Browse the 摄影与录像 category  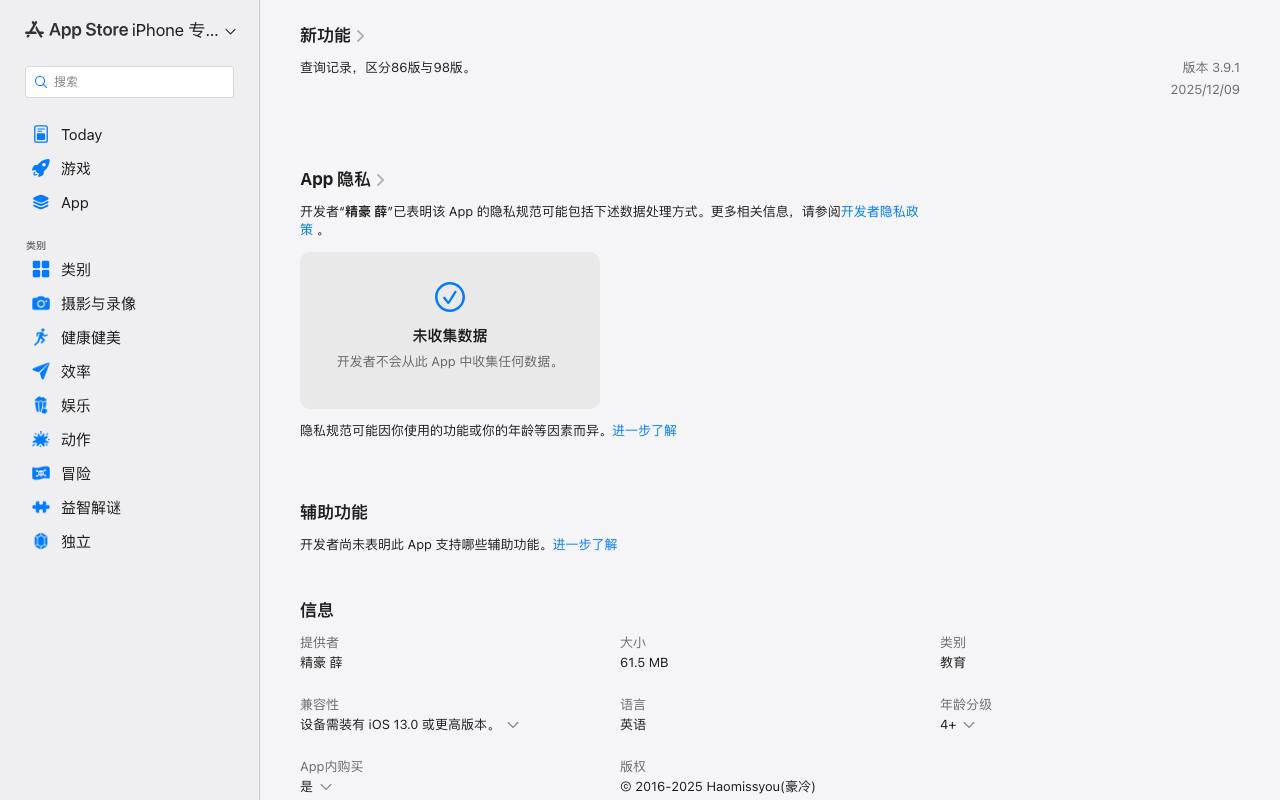tap(129, 304)
